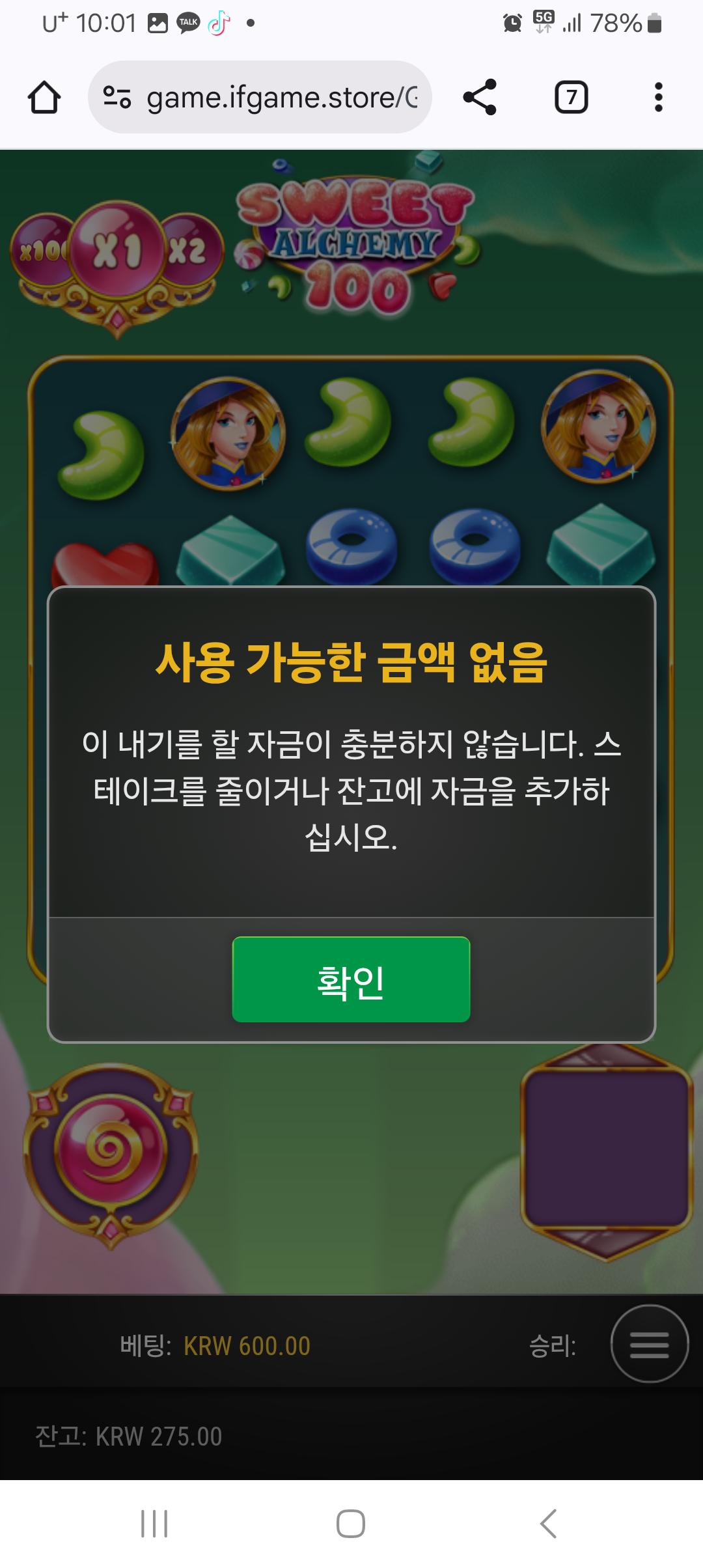
Task: Open the game hamburger menu
Action: click(x=649, y=1344)
